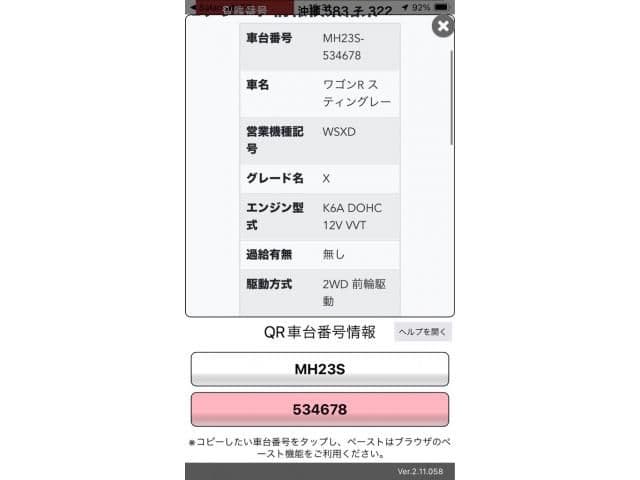The image size is (640, 480).
Task: Close the vehicle info popup
Action: click(x=442, y=26)
